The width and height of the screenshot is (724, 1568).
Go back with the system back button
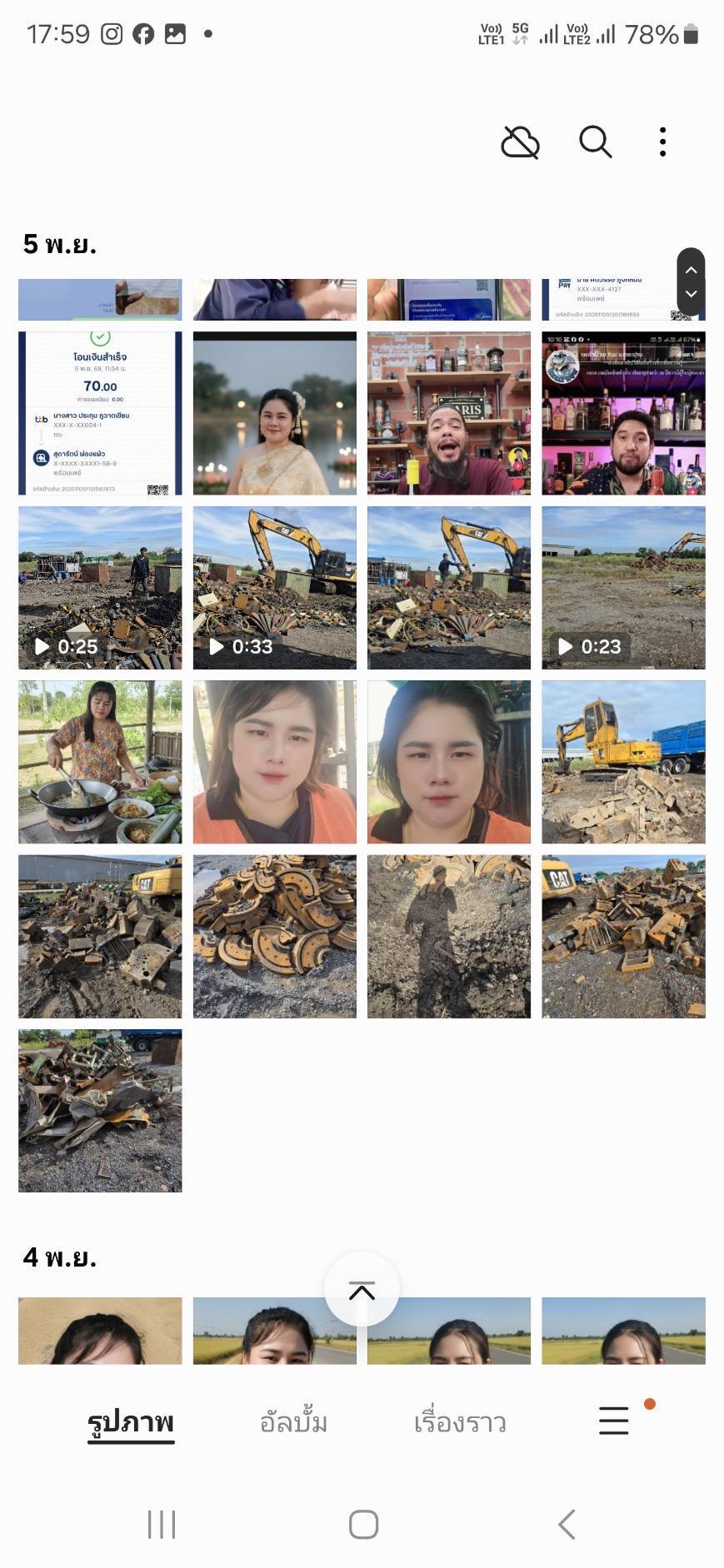pos(567,1524)
